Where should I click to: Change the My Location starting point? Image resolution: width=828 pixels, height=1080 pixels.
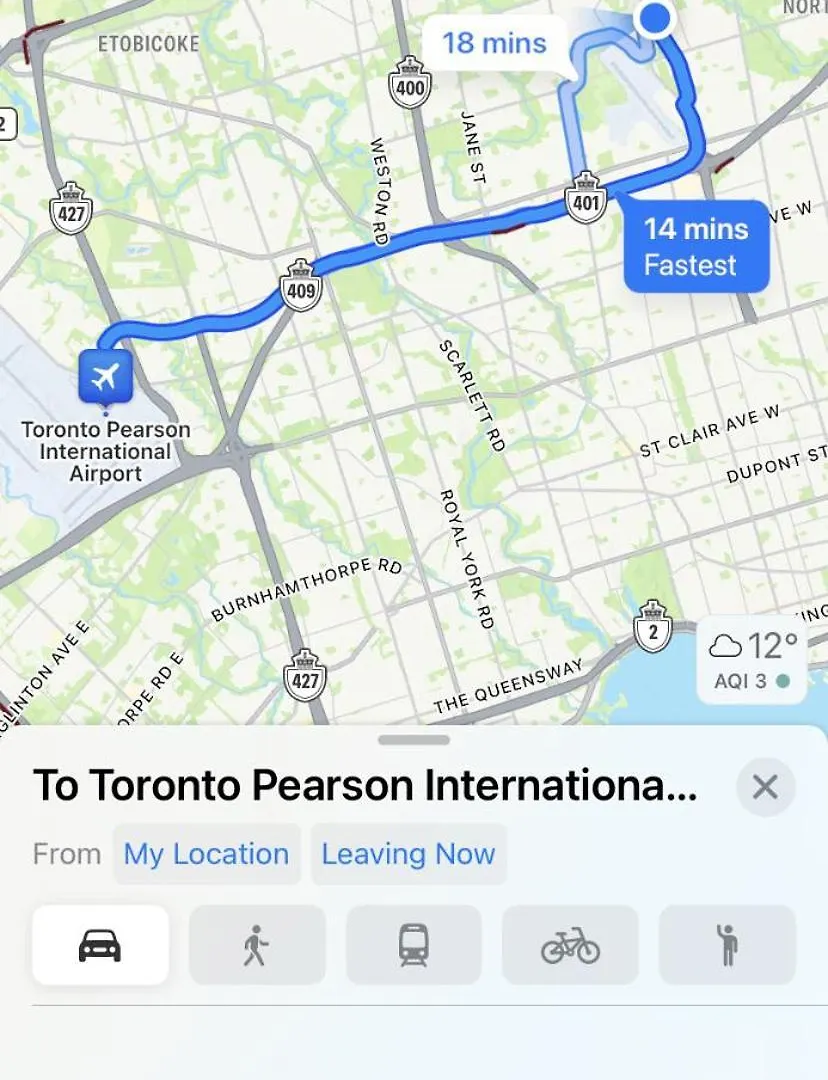(x=206, y=854)
